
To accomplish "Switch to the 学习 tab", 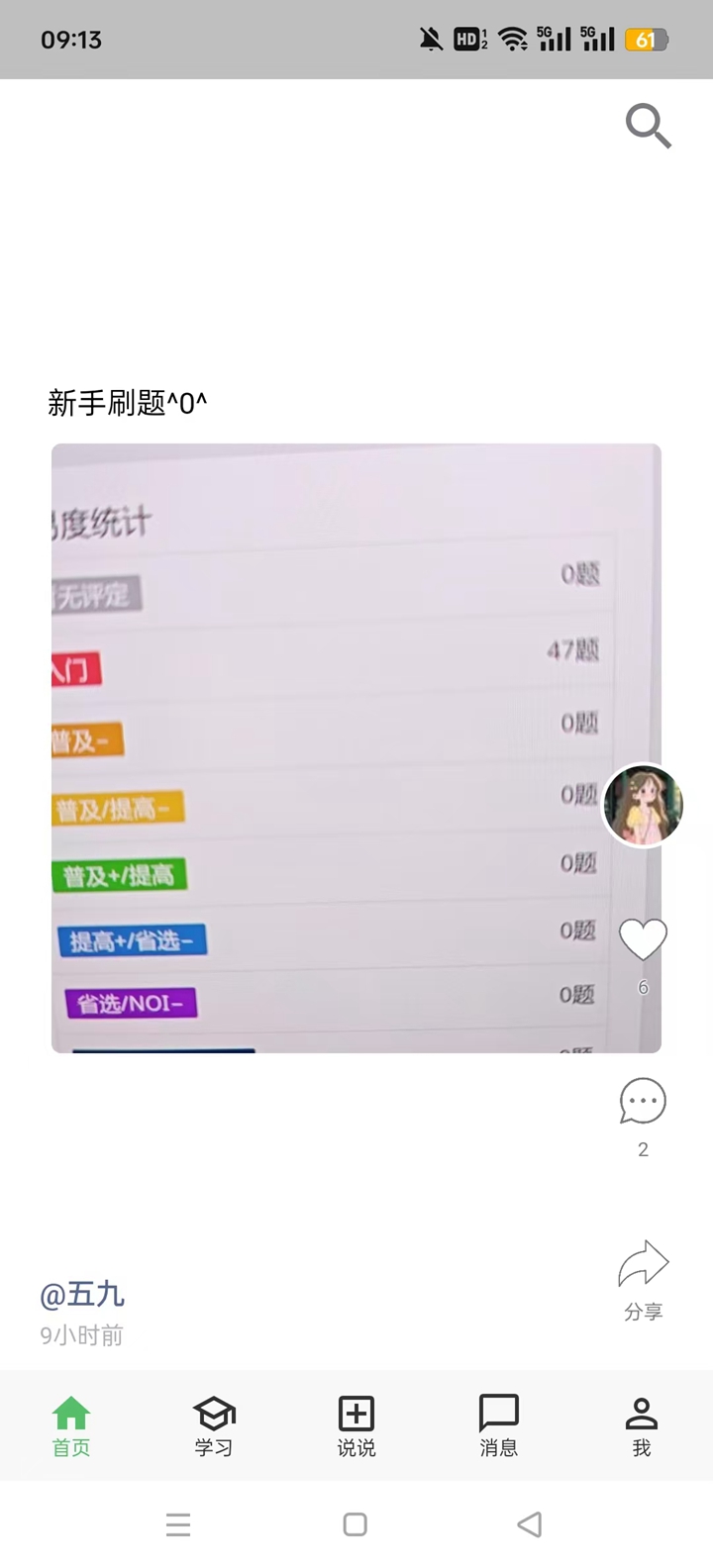I will pos(214,1425).
